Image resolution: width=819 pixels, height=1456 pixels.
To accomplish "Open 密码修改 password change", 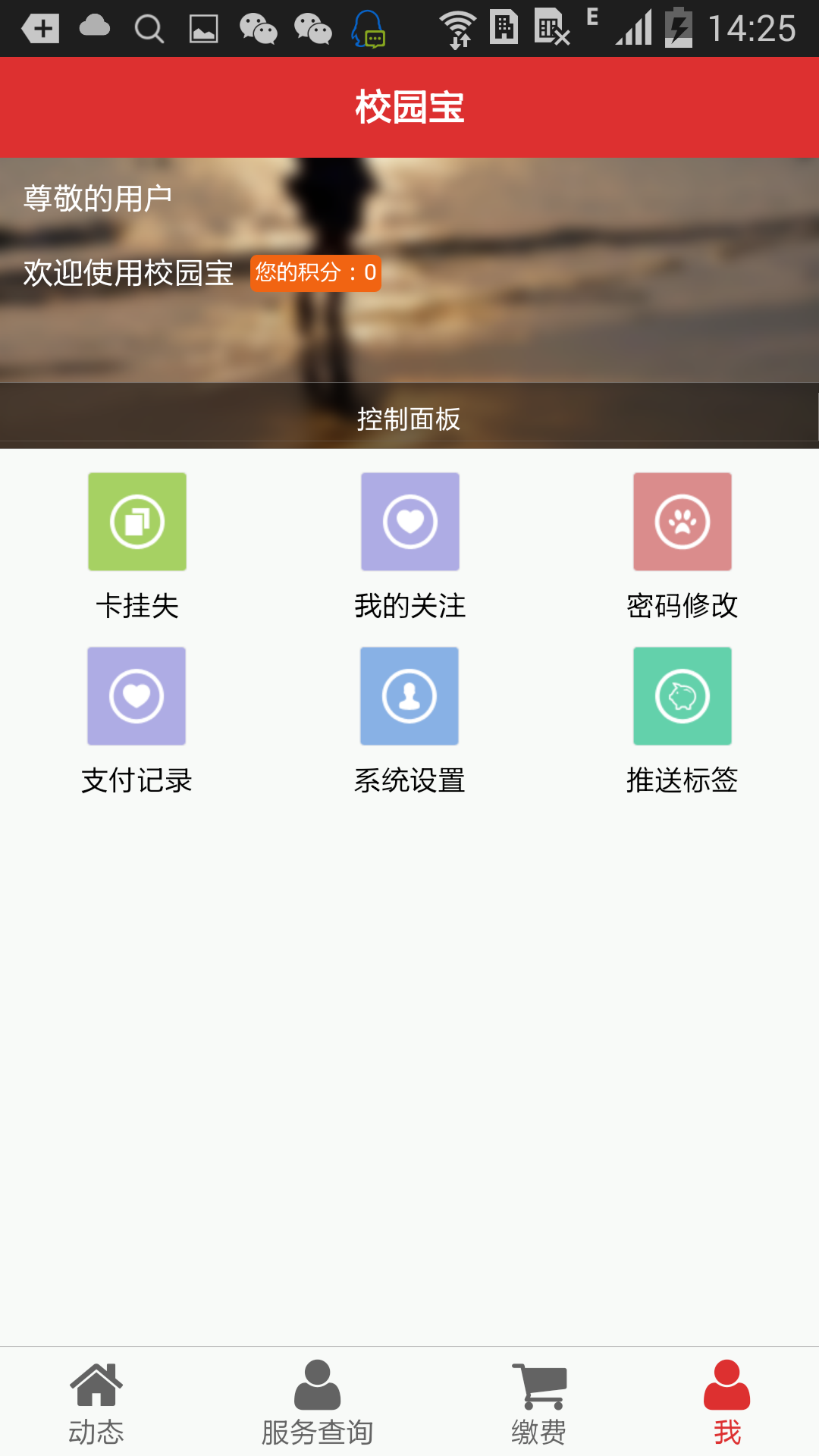I will pos(682,522).
